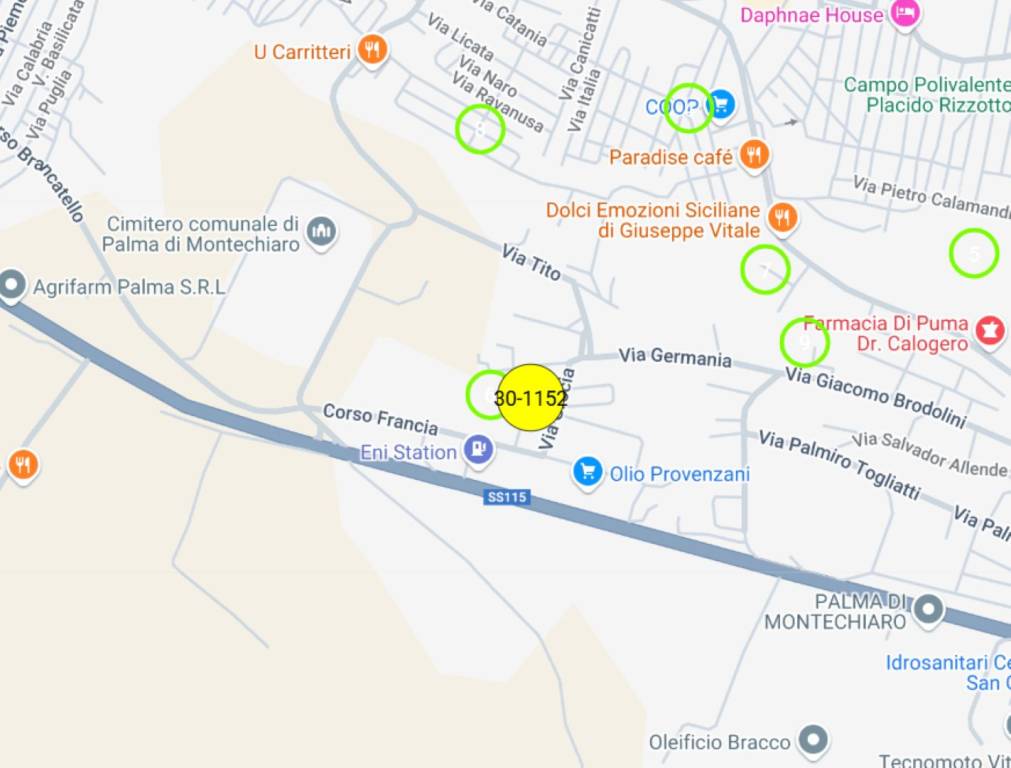Image resolution: width=1011 pixels, height=768 pixels.
Task: Tap the yellow 30-1152 marker
Action: tap(530, 397)
